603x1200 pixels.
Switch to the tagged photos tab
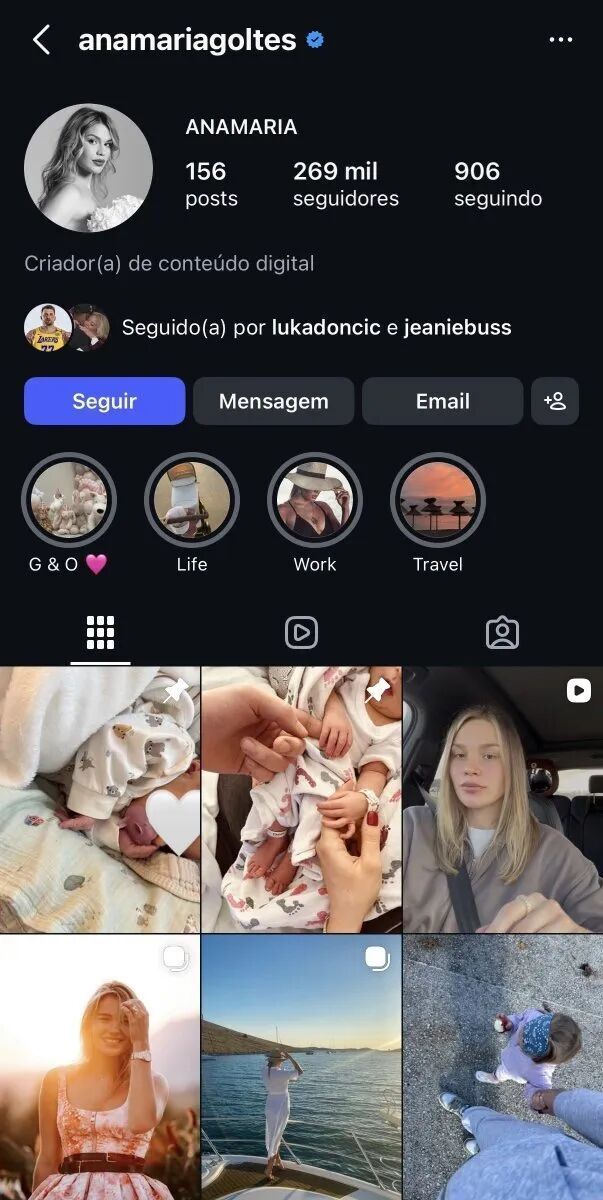click(x=502, y=633)
